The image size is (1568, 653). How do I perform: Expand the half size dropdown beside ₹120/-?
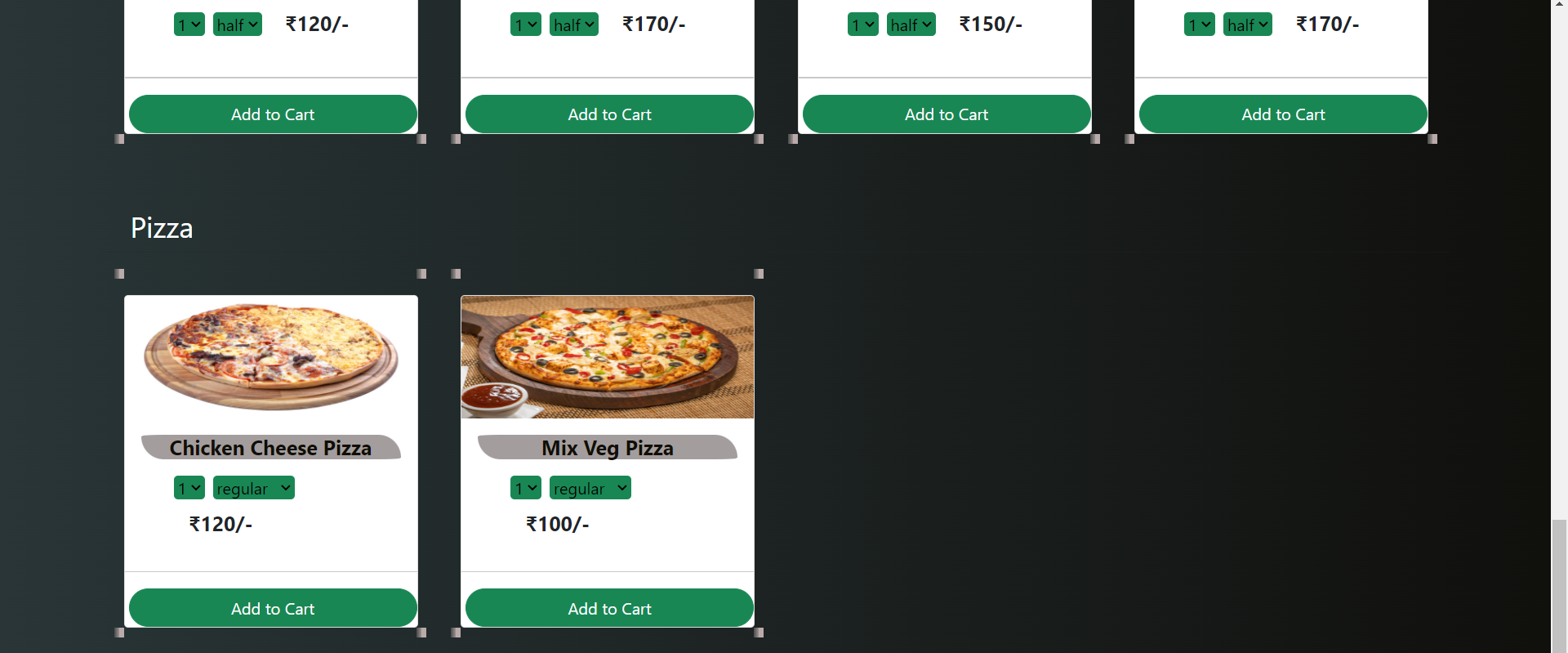coord(237,25)
